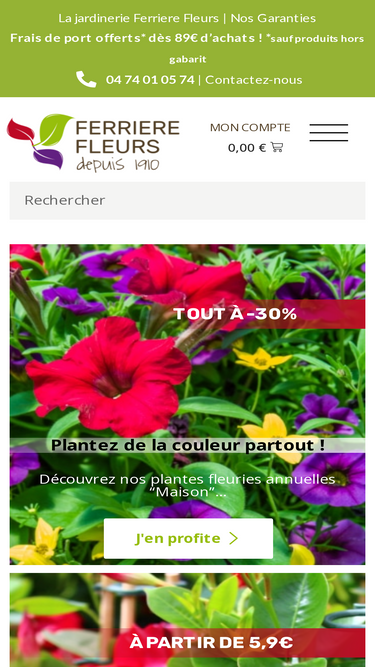Open the Nos Garanties link
This screenshot has height=667, width=375.
point(273,18)
